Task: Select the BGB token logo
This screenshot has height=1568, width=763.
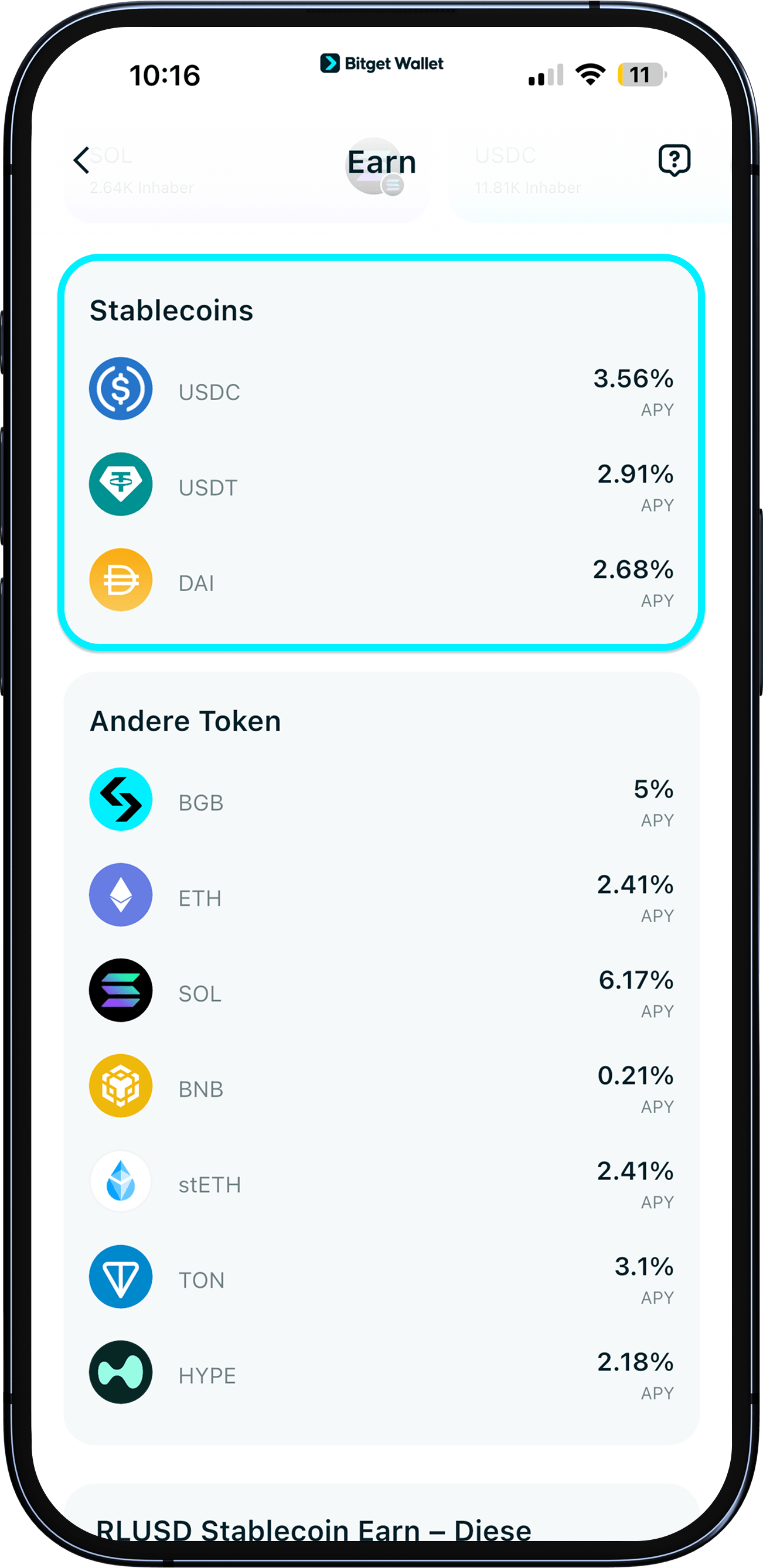Action: [120, 799]
